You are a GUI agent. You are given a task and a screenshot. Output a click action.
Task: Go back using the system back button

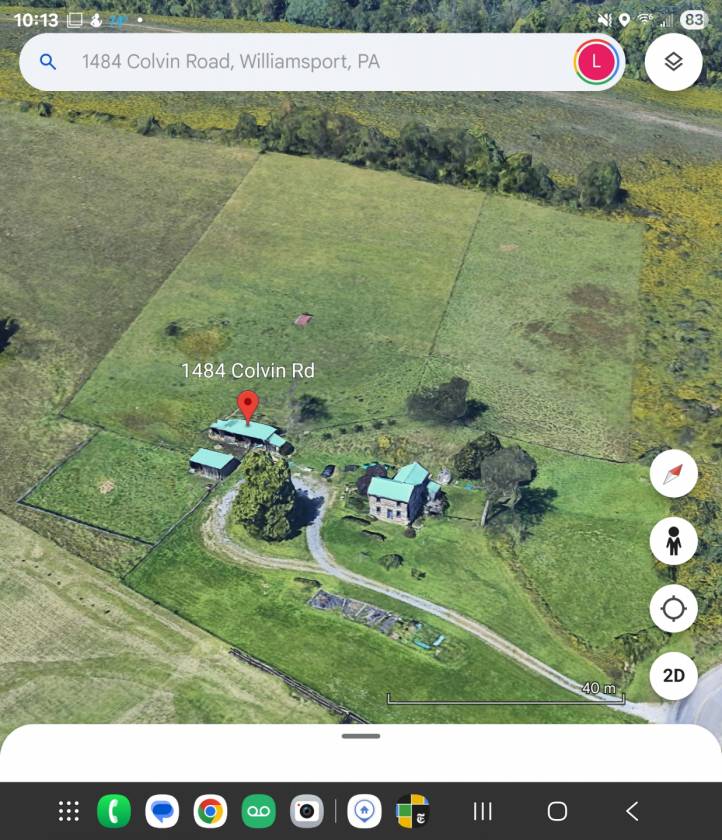(631, 811)
